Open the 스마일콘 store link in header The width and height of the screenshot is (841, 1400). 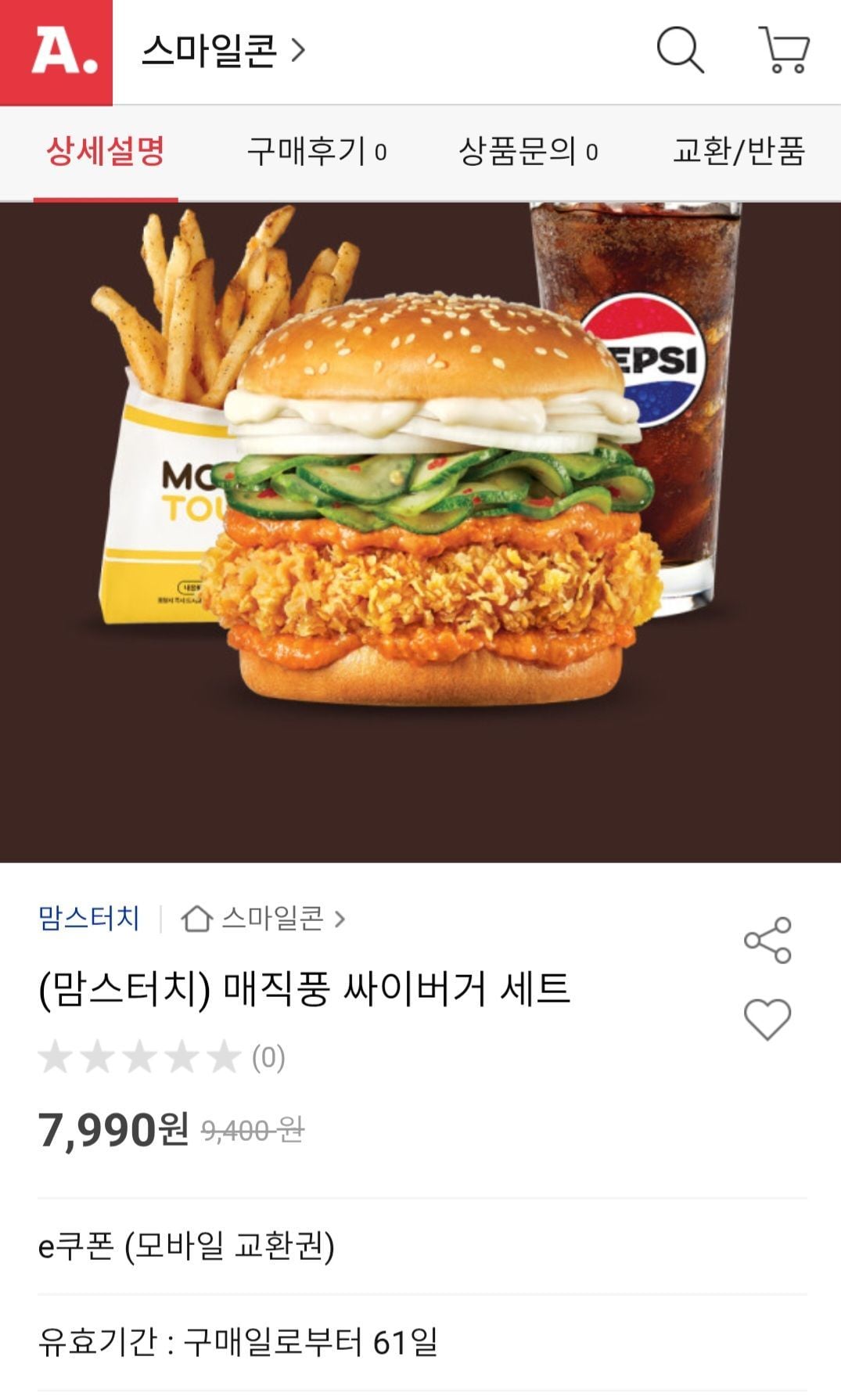point(222,52)
